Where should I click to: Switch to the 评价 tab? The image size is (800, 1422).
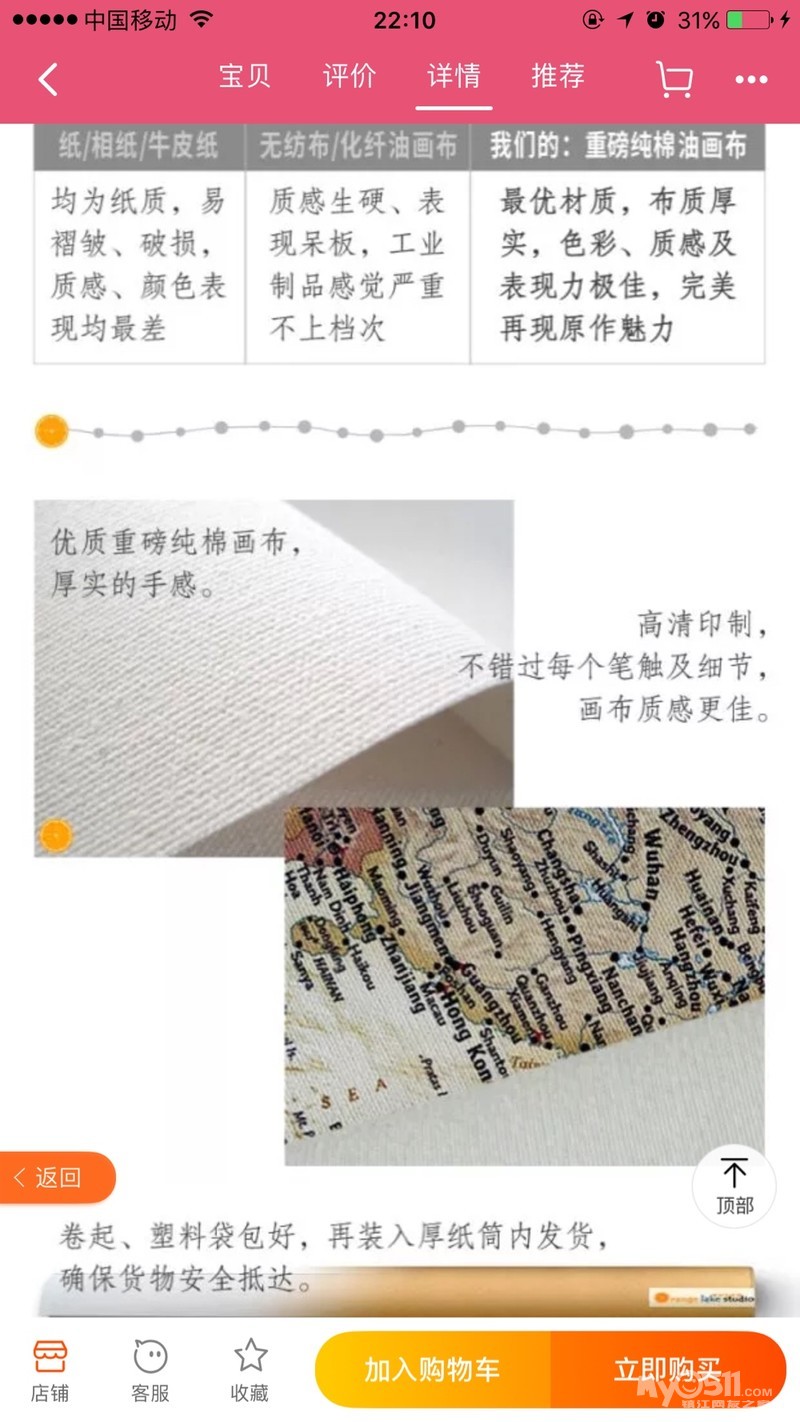click(349, 77)
